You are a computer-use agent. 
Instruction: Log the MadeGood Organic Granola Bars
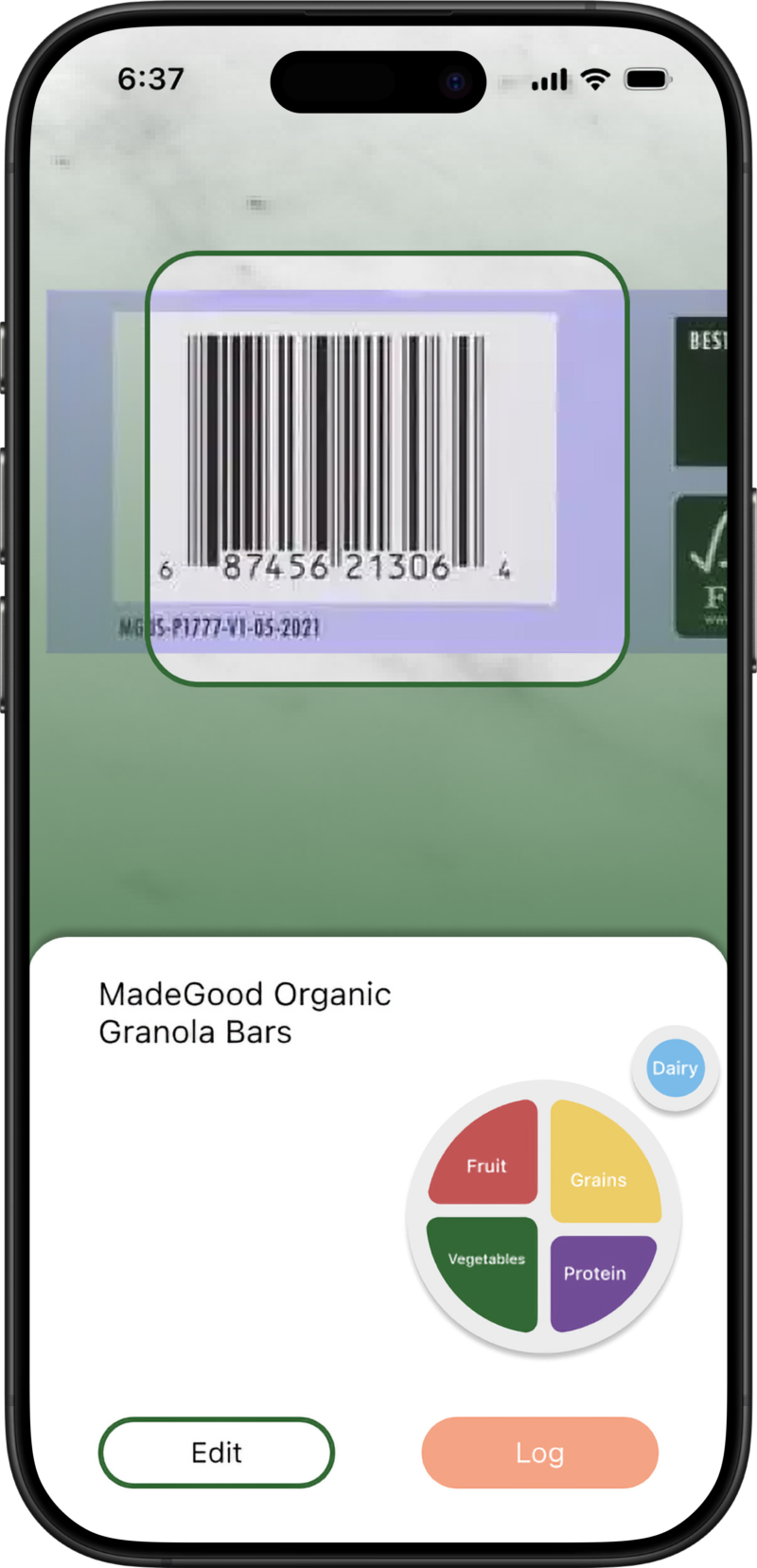pyautogui.click(x=539, y=1452)
